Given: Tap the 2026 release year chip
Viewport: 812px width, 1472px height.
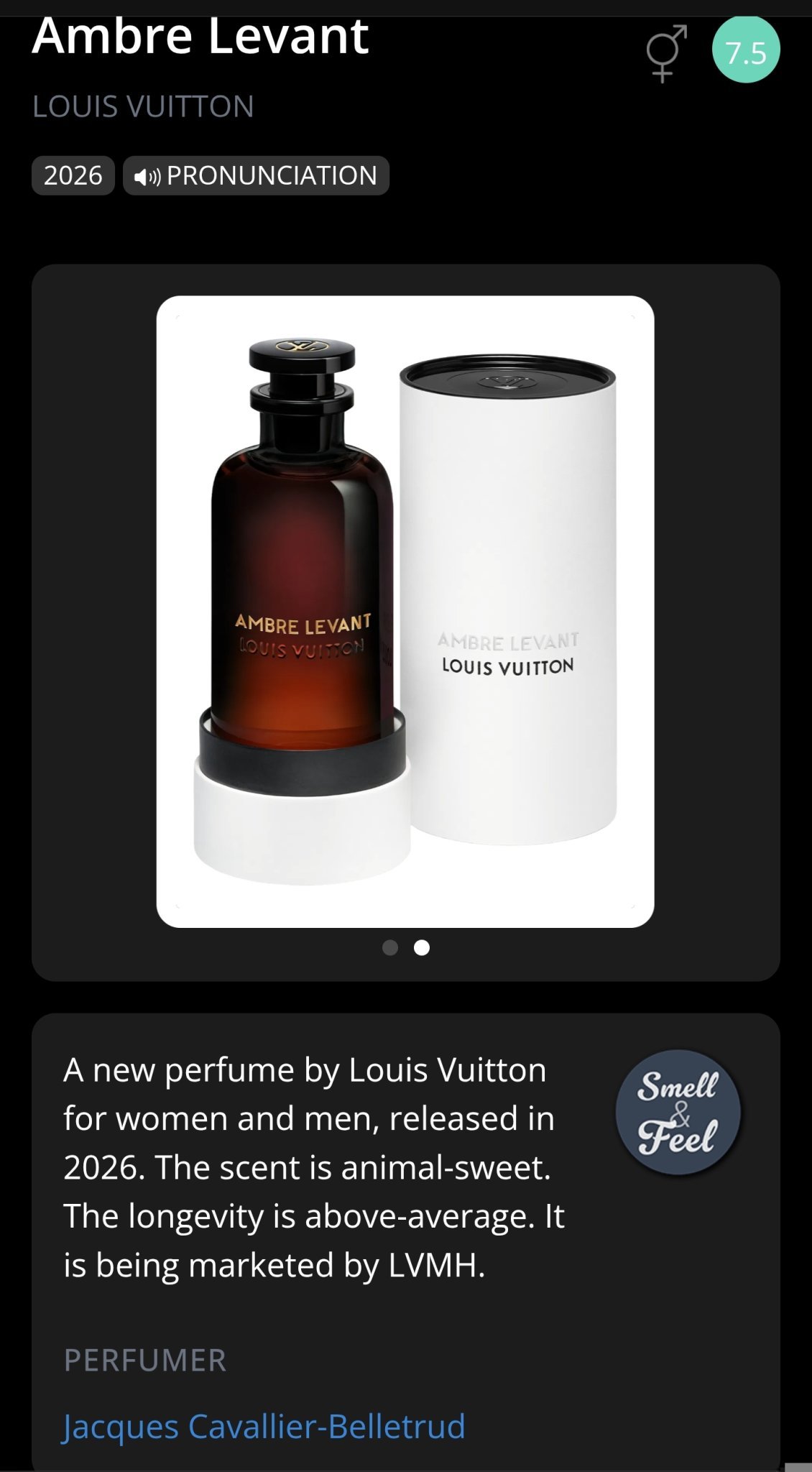Looking at the screenshot, I should pyautogui.click(x=73, y=175).
